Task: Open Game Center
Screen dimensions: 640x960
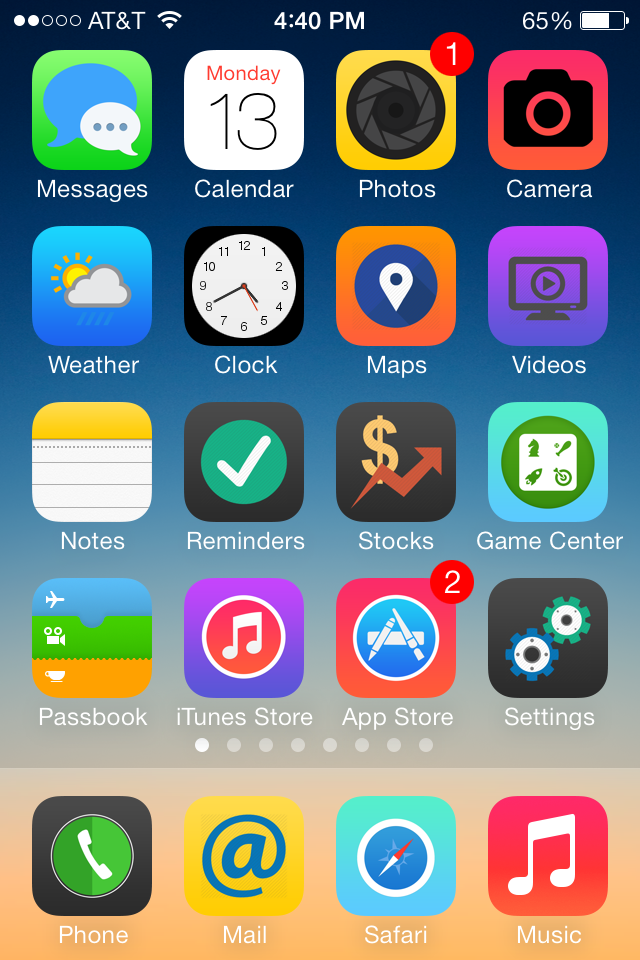Action: tap(548, 462)
